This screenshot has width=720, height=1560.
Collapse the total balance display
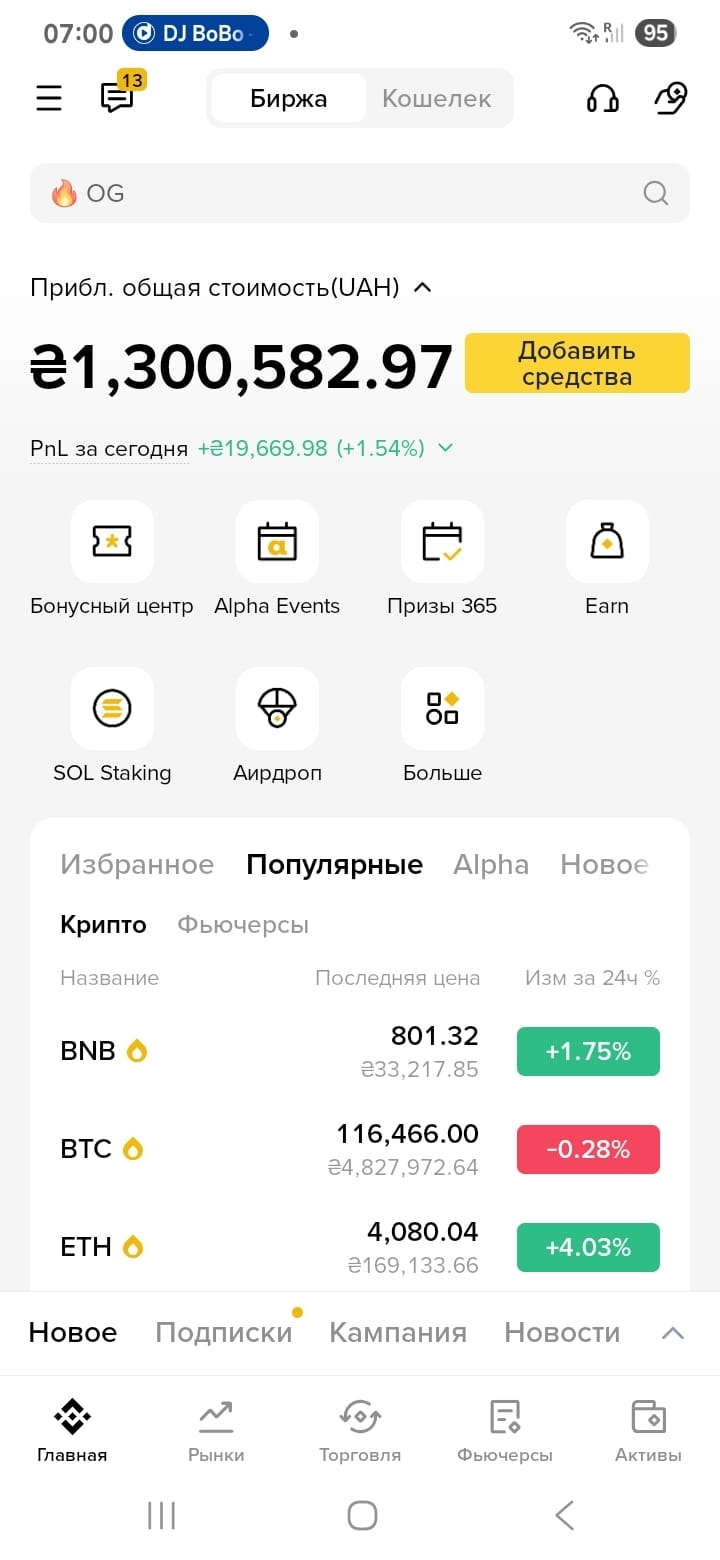[x=422, y=287]
